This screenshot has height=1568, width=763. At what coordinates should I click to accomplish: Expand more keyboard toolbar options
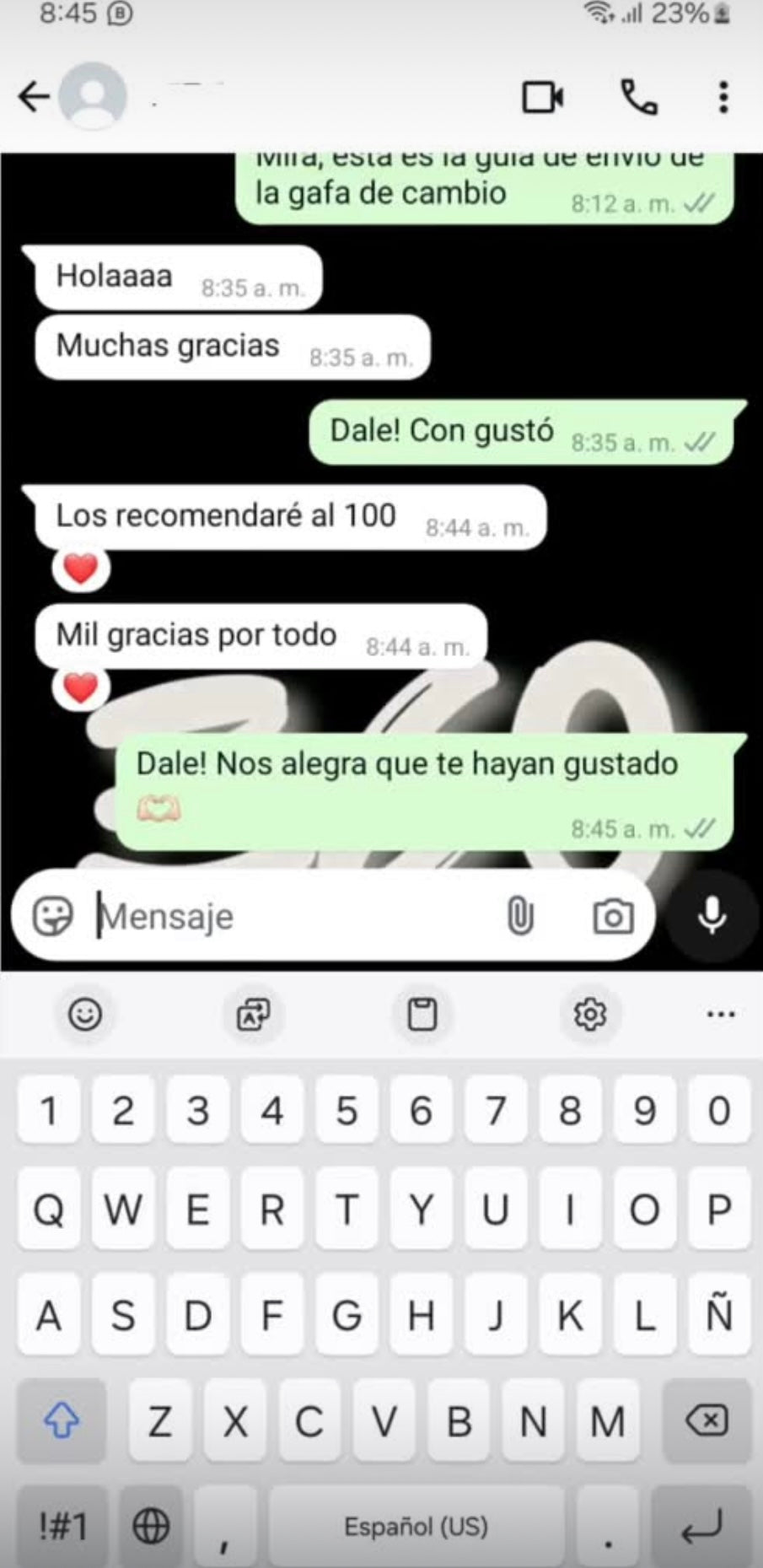pos(720,1013)
